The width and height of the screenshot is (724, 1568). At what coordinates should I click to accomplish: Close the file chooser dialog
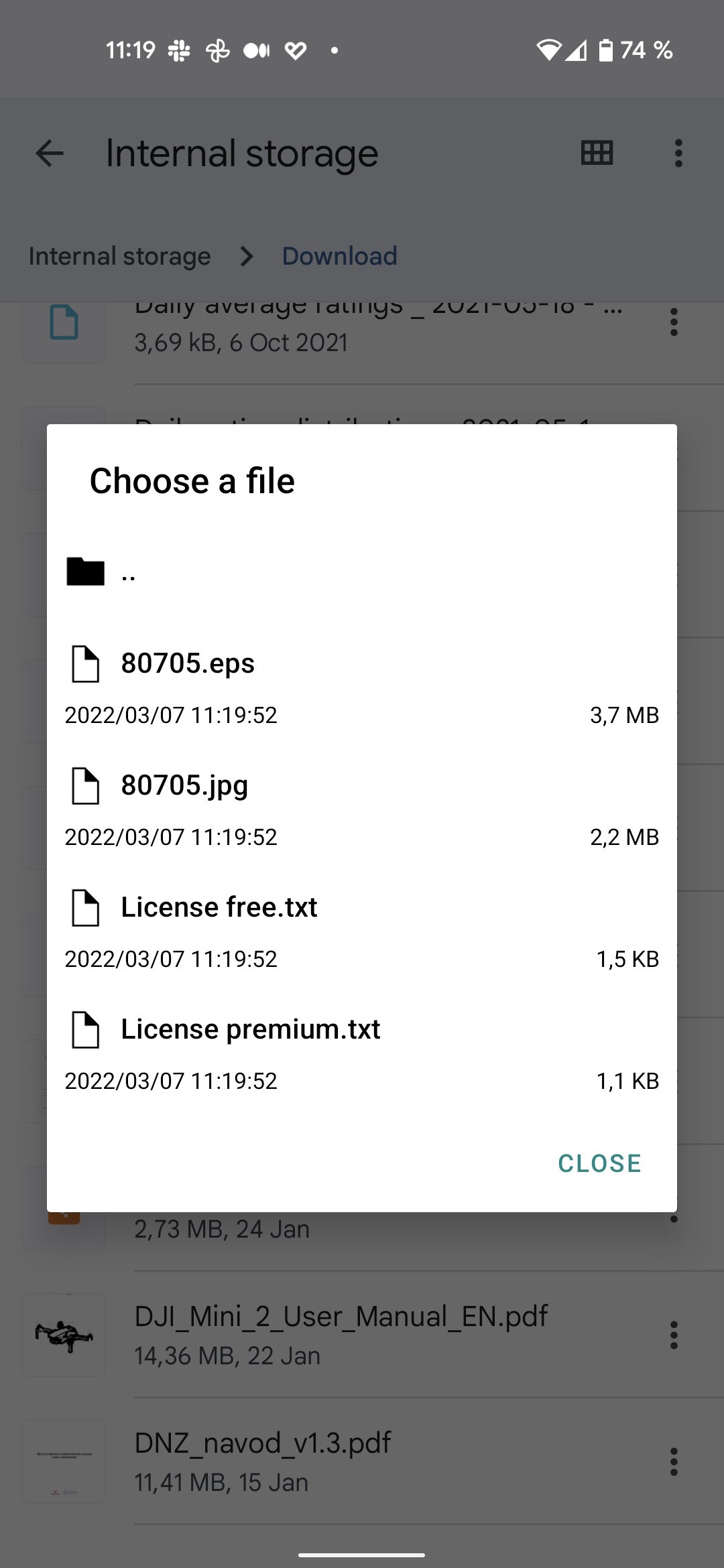tap(599, 1163)
